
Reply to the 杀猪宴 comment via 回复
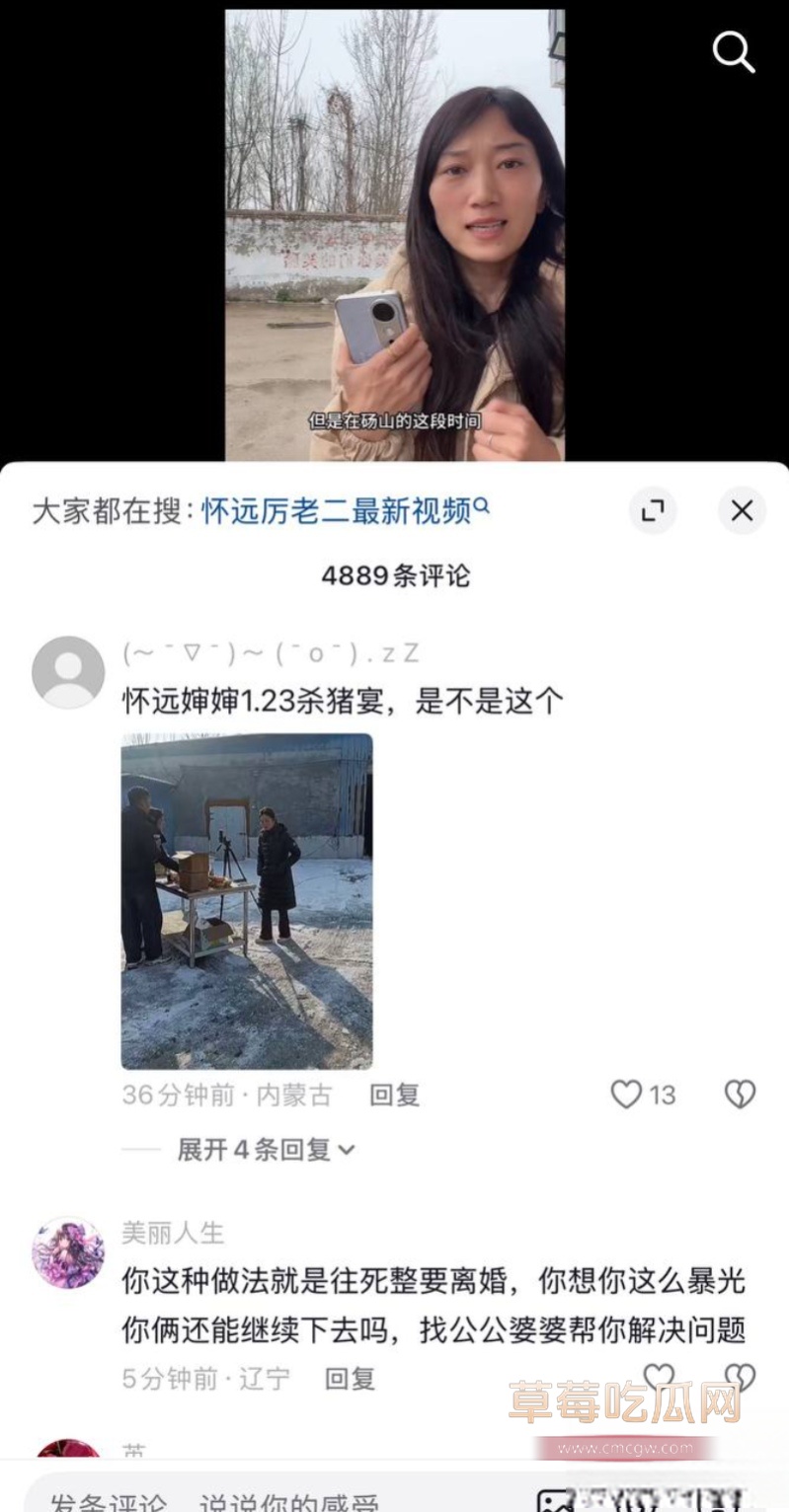point(396,1095)
